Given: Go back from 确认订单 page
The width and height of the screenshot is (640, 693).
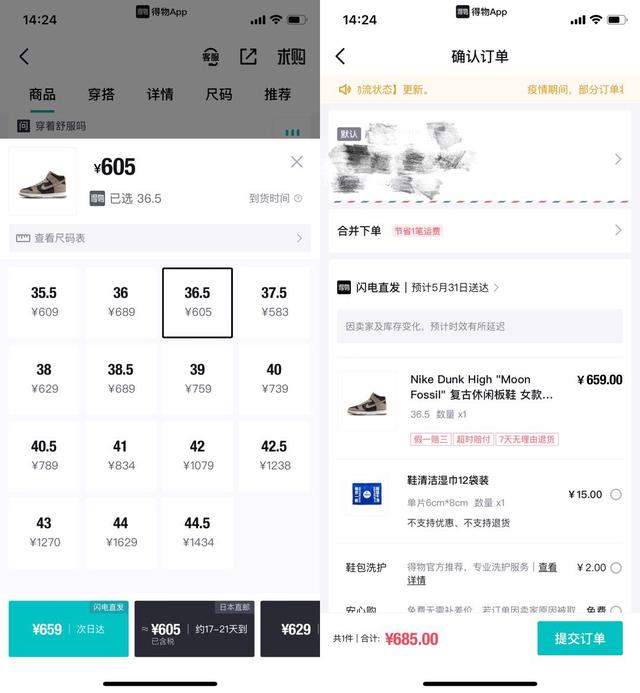Looking at the screenshot, I should [x=340, y=57].
